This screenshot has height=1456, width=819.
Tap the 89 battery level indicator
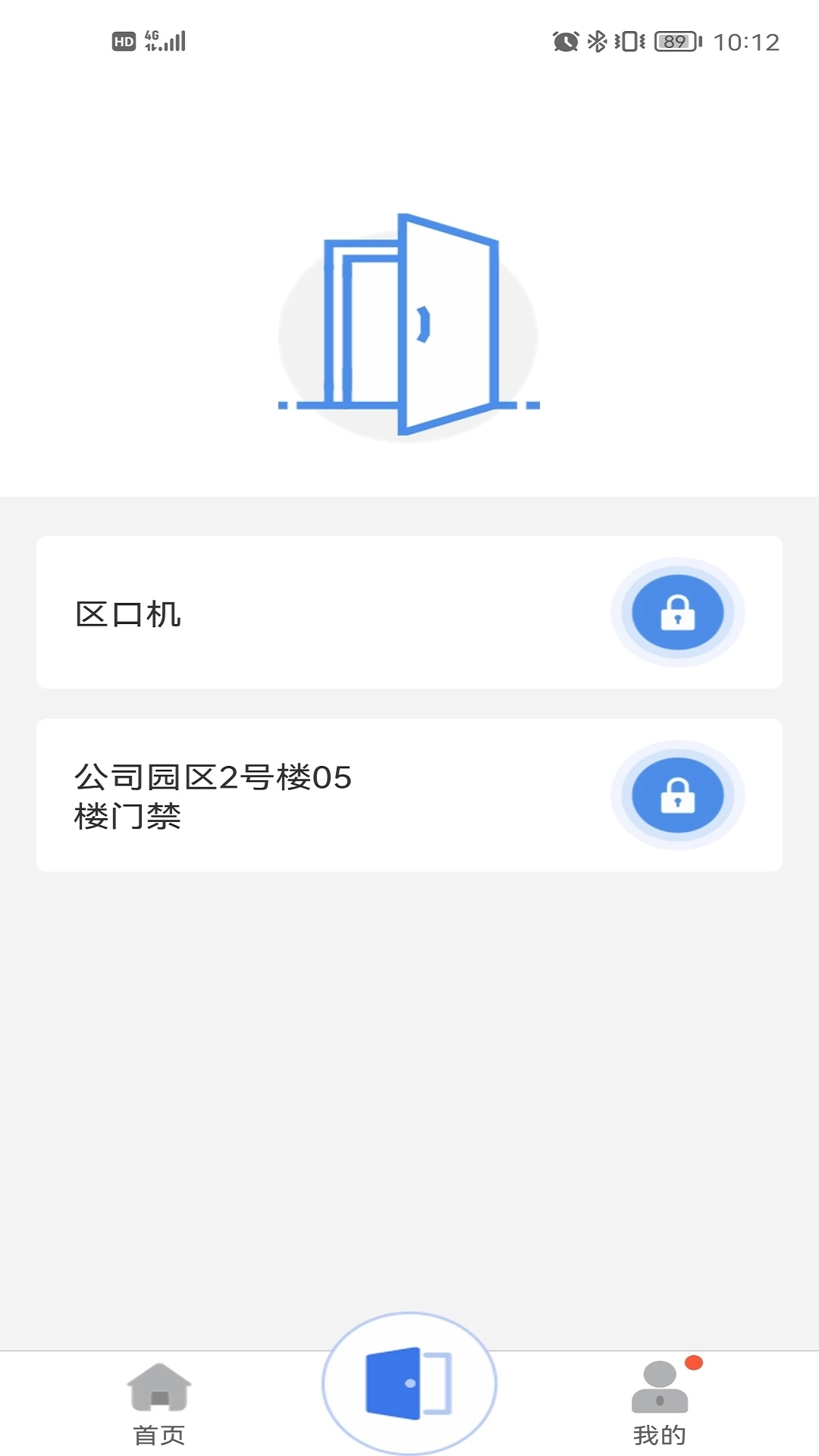coord(673,42)
